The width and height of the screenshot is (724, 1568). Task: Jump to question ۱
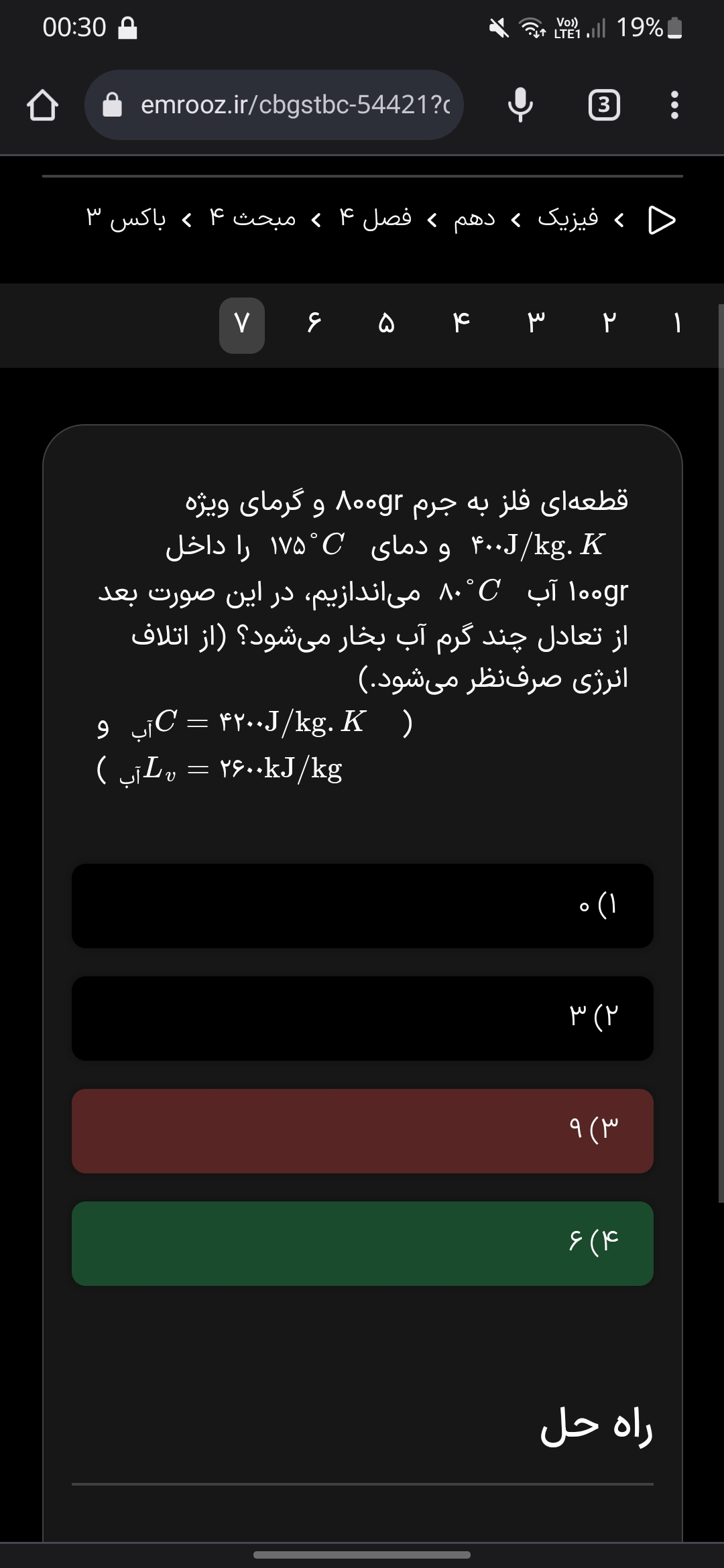pyautogui.click(x=677, y=325)
